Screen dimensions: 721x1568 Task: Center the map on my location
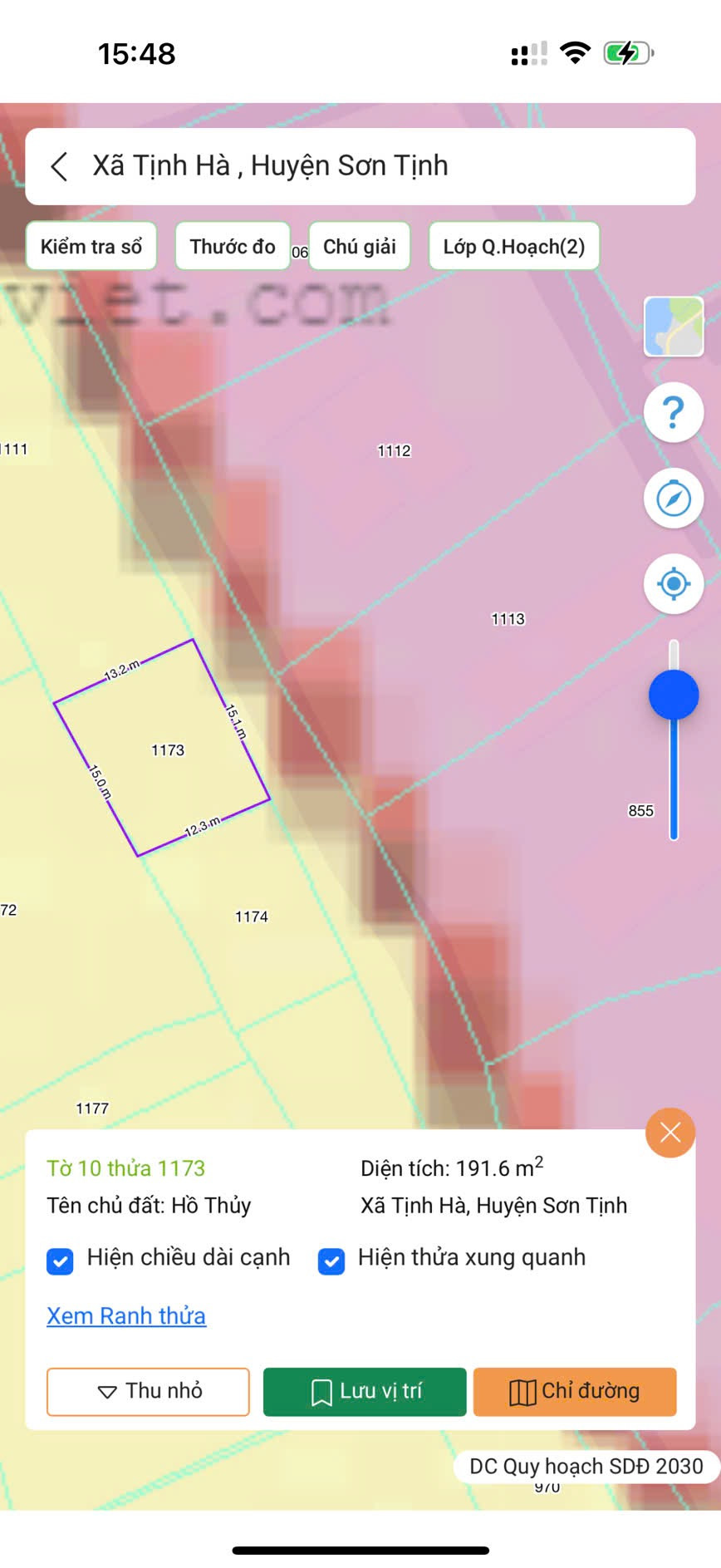(674, 584)
